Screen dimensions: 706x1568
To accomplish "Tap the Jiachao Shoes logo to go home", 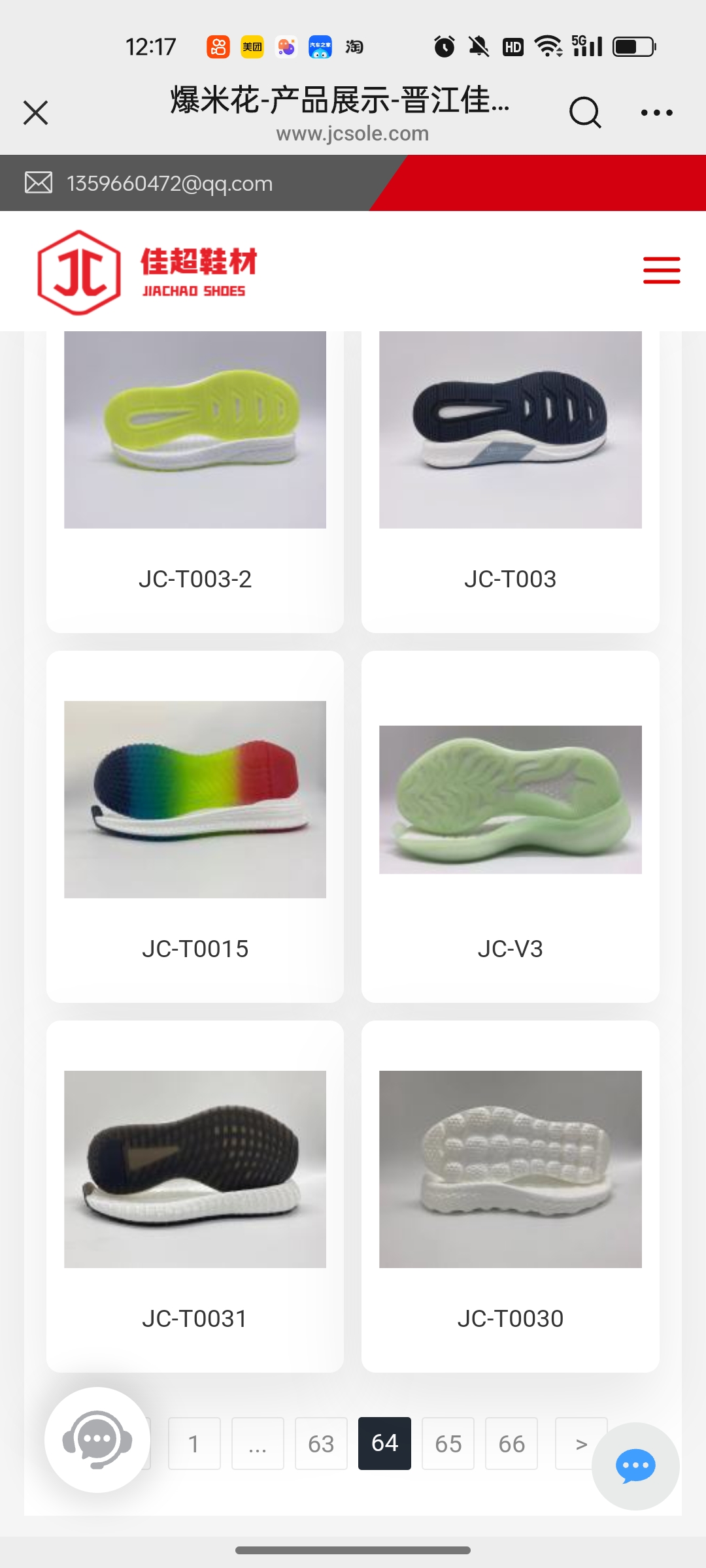I will click(x=147, y=272).
